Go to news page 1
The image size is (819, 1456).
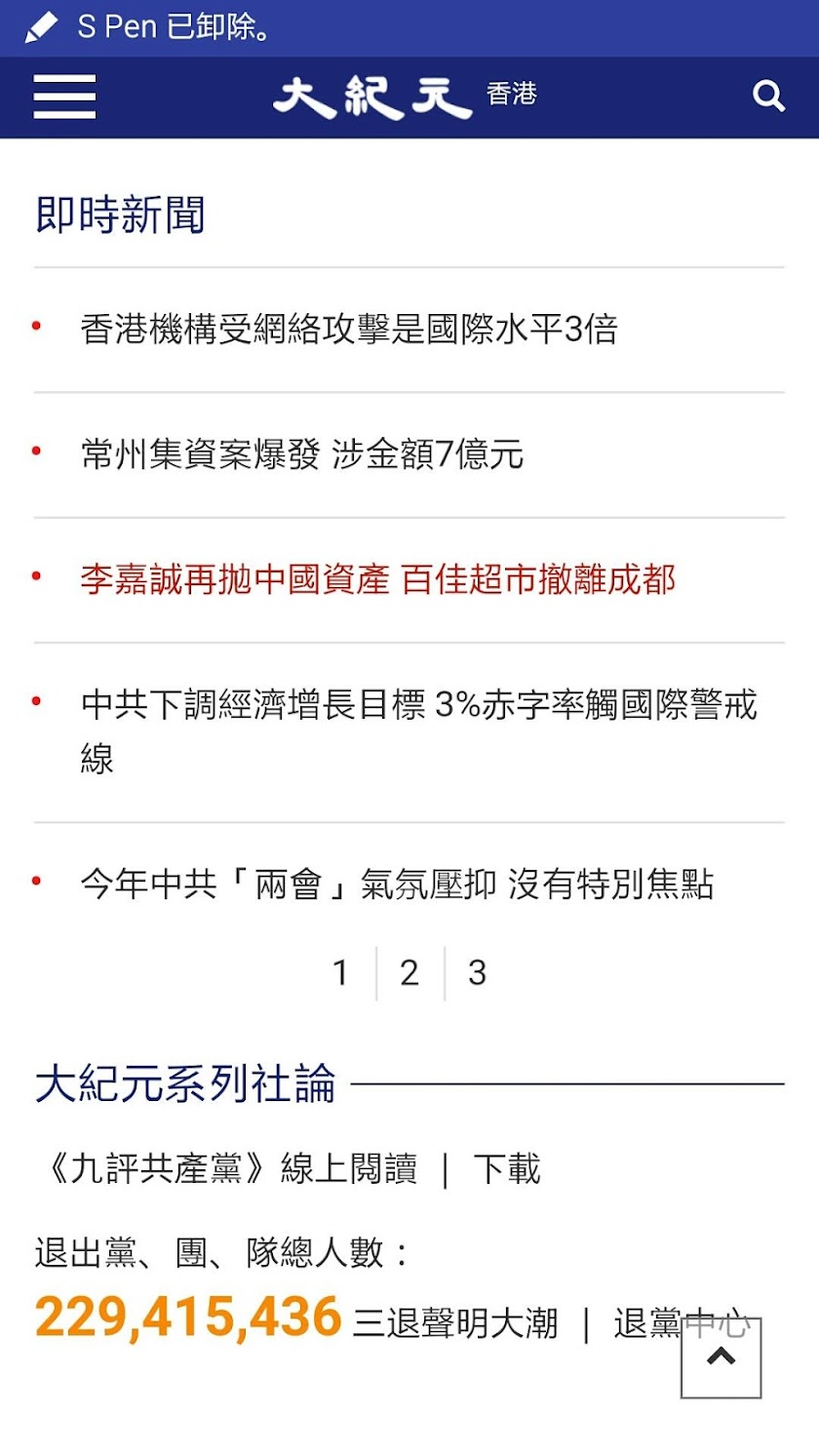click(x=340, y=973)
